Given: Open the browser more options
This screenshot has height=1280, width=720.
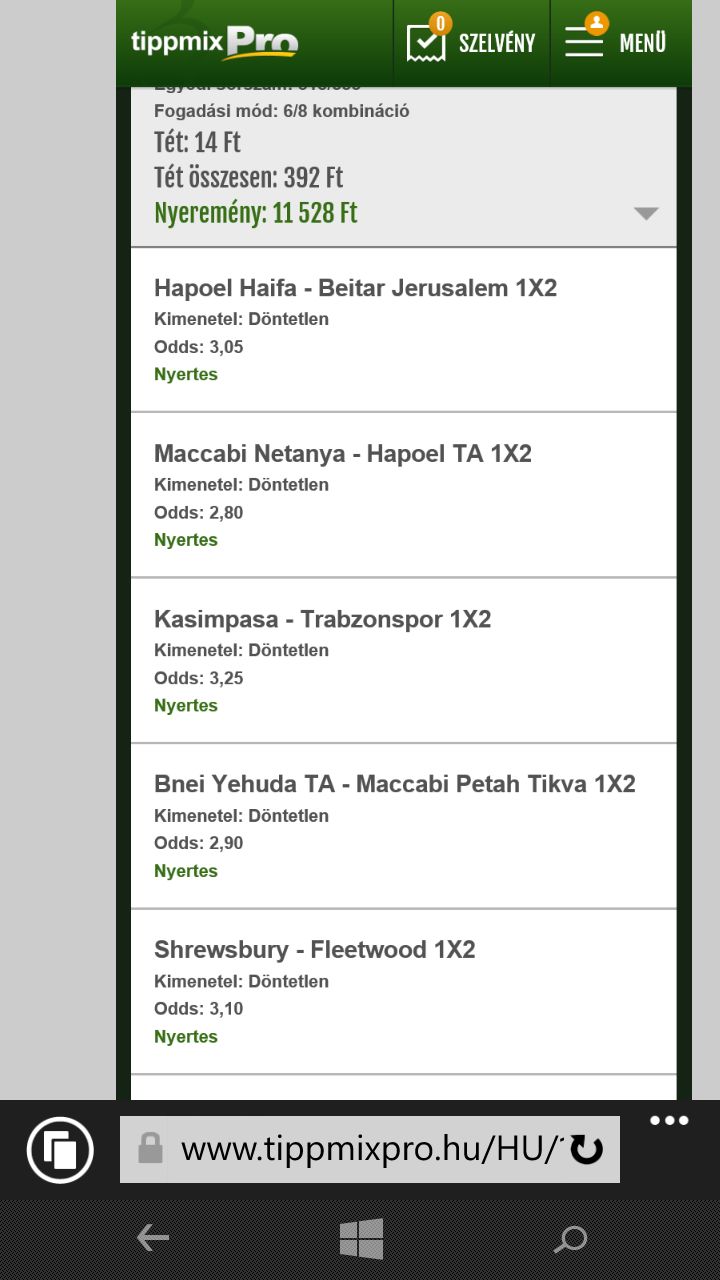Looking at the screenshot, I should [669, 1121].
